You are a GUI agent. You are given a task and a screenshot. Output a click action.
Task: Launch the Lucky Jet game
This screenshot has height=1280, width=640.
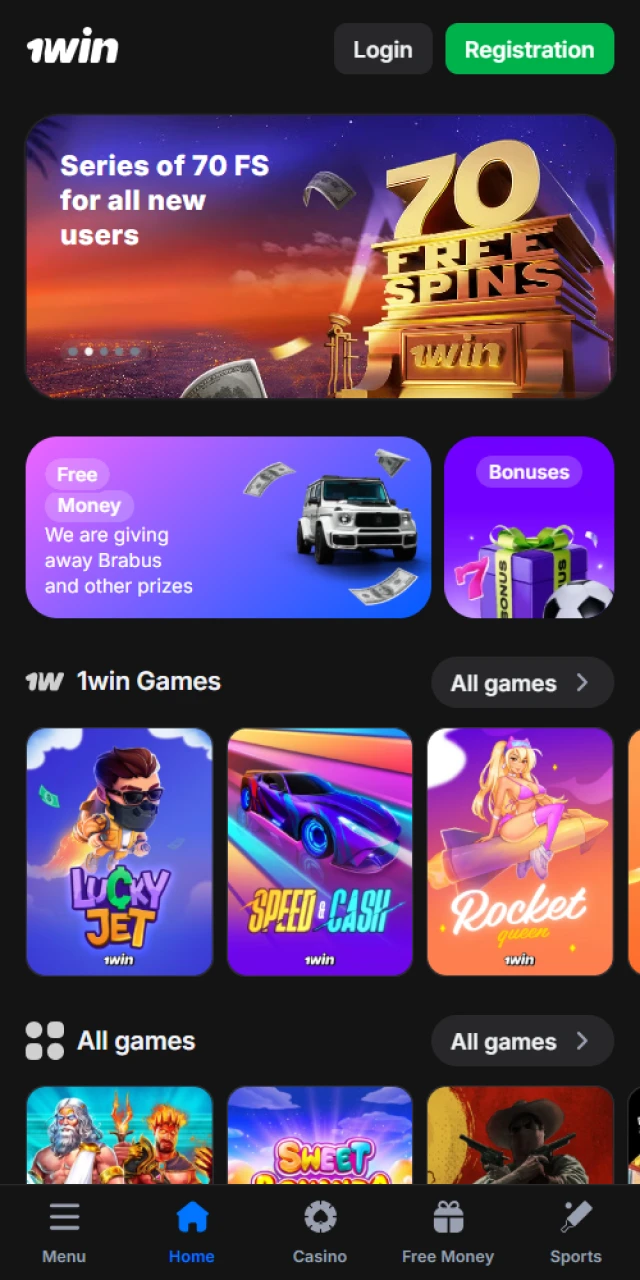pyautogui.click(x=120, y=851)
